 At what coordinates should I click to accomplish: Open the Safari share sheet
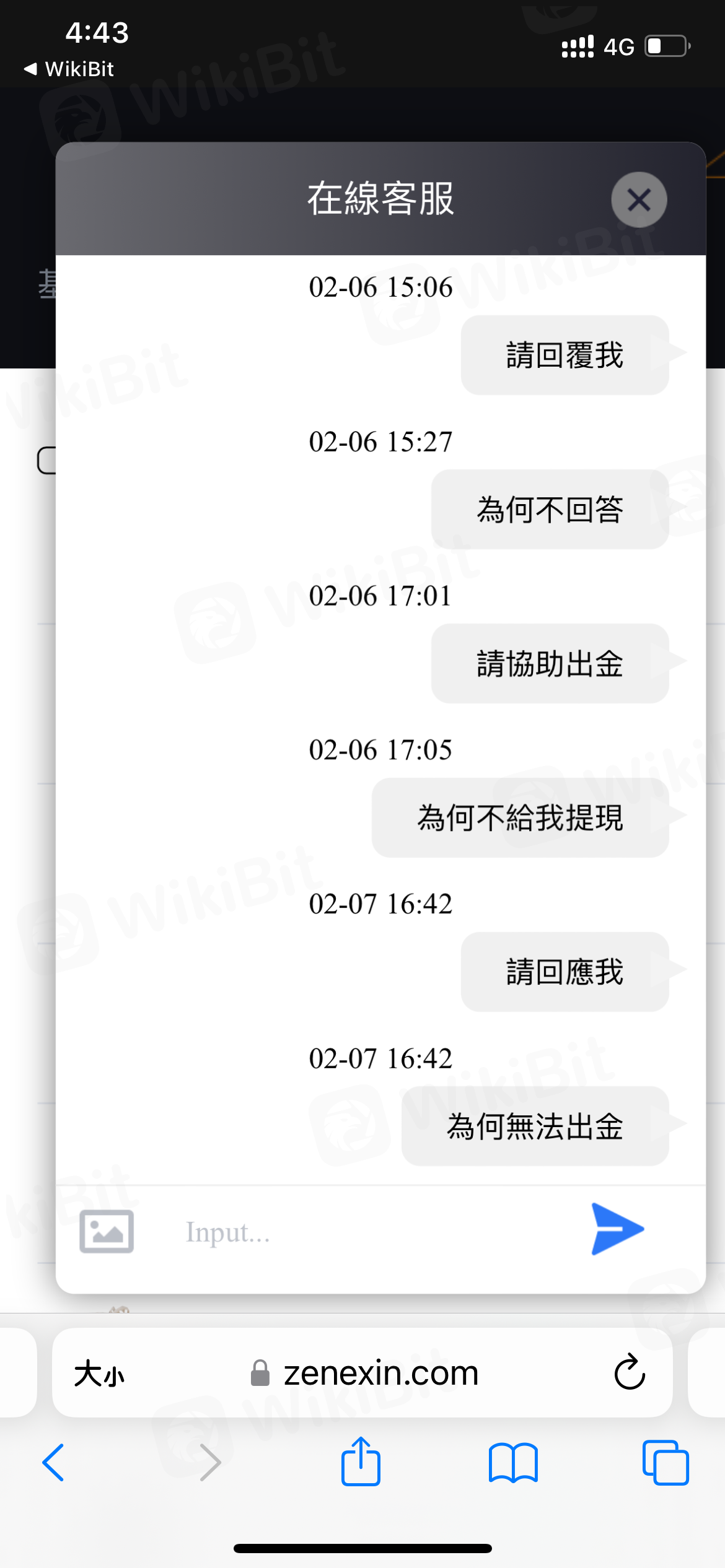coord(361,1461)
